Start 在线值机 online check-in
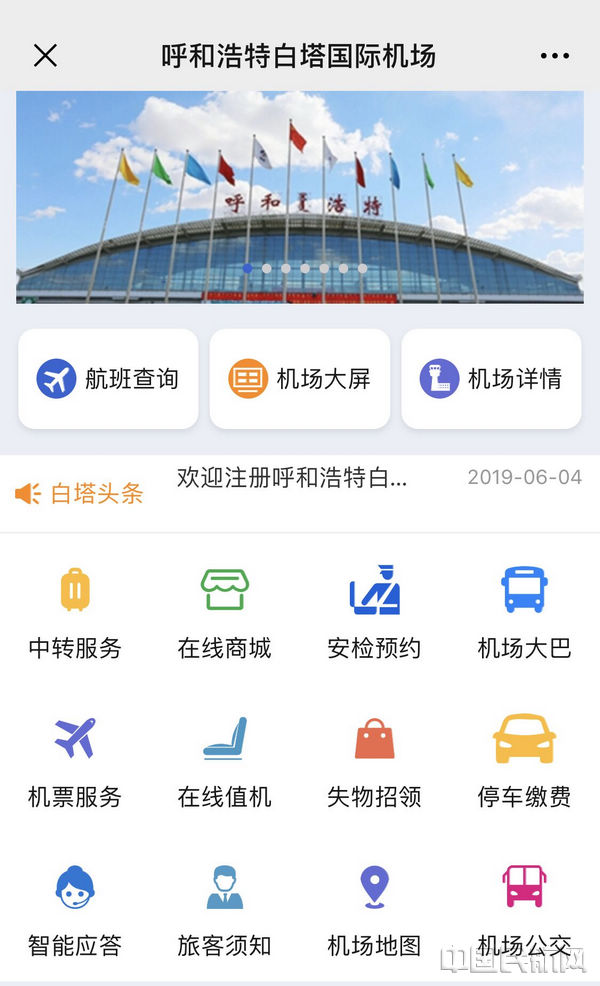Viewport: 600px width, 986px height. pyautogui.click(x=224, y=760)
